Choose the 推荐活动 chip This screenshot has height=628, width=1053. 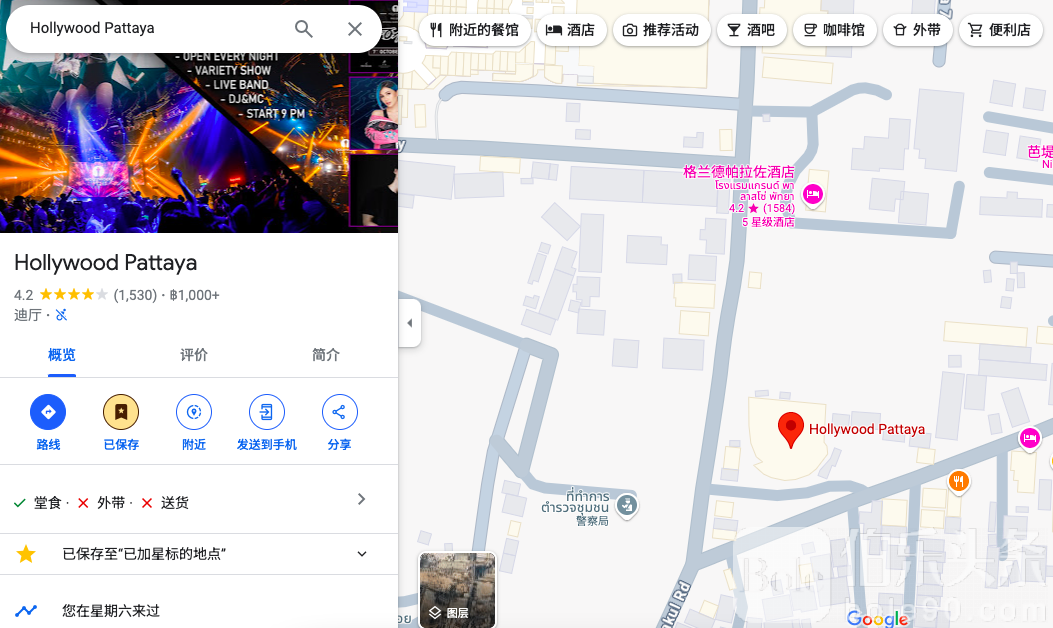pos(661,30)
